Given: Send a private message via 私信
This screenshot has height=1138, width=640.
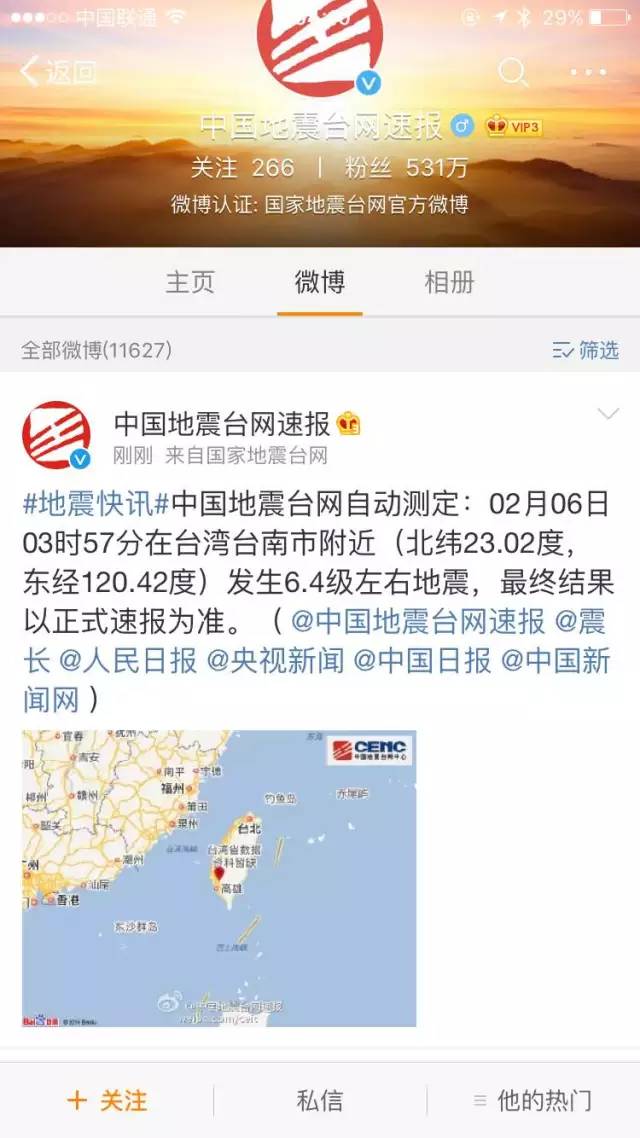Looking at the screenshot, I should 320,1101.
